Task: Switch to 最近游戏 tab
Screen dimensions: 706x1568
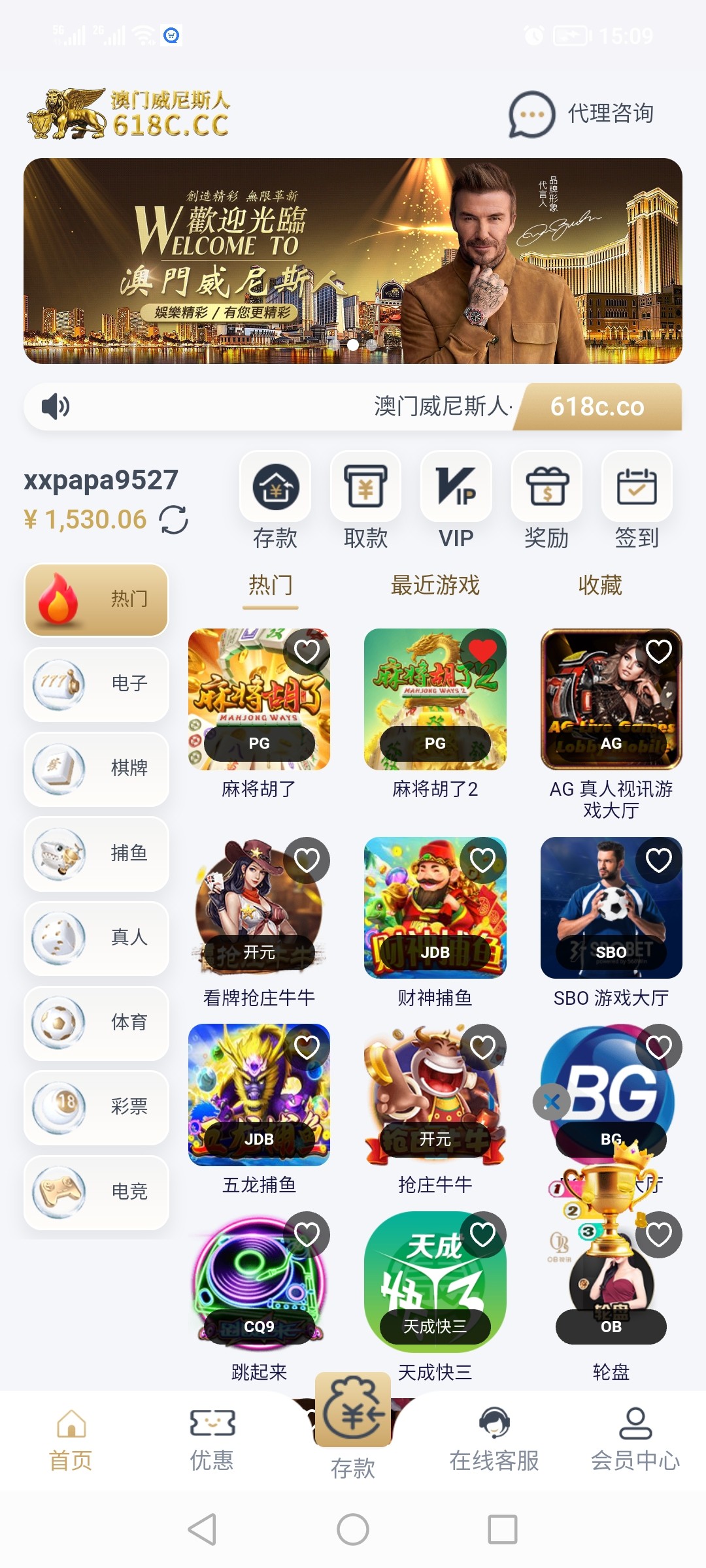Action: click(x=435, y=585)
